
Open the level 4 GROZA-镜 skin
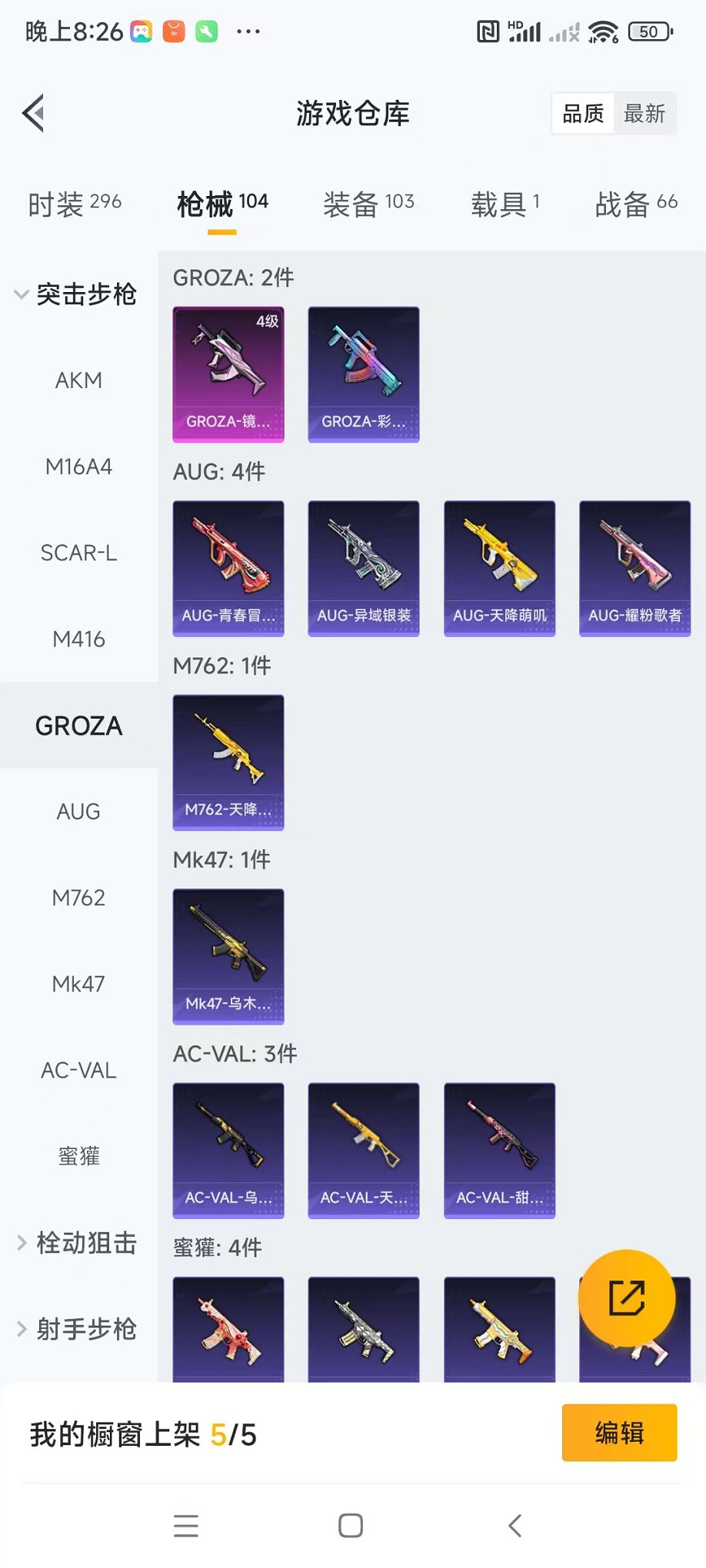[x=228, y=374]
